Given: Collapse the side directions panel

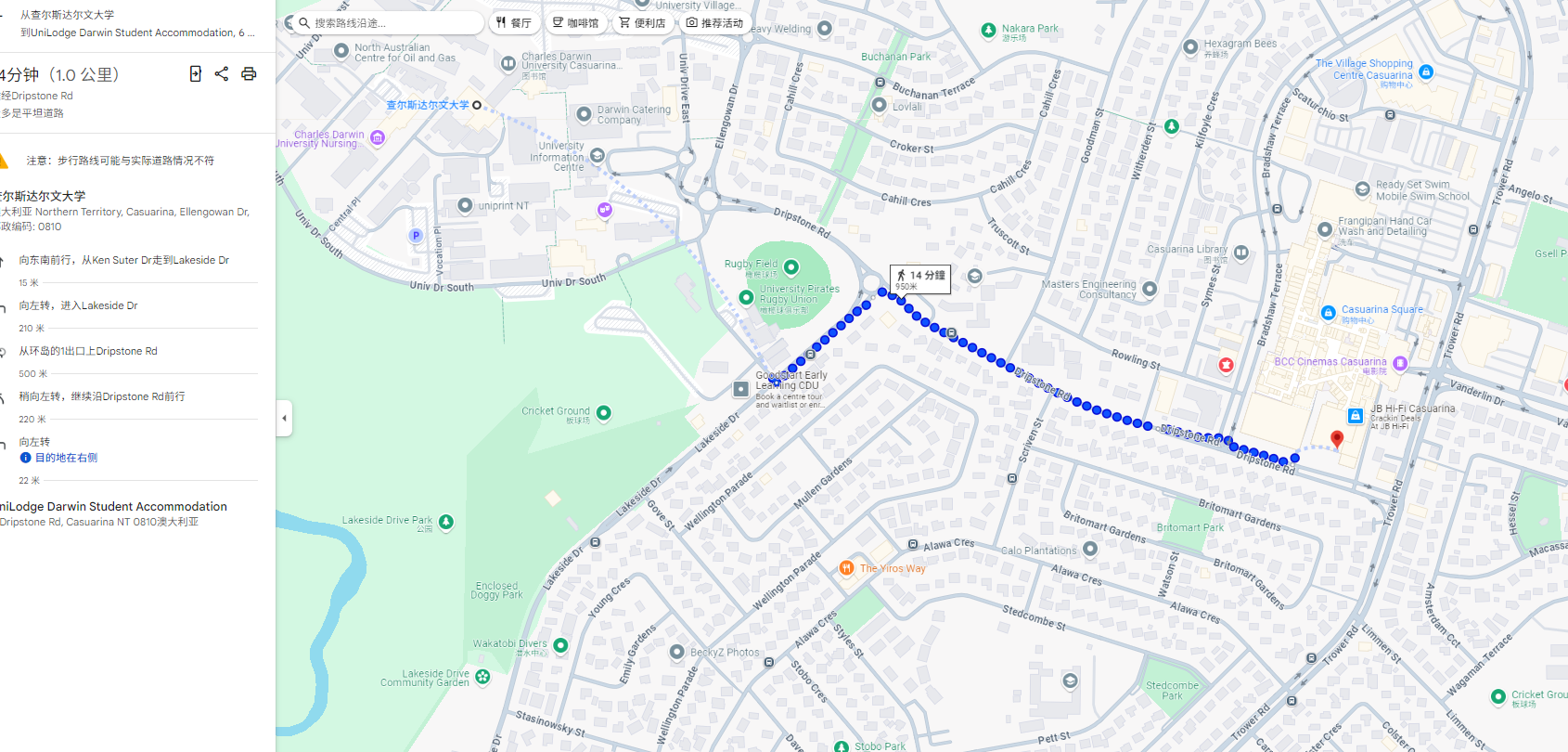Looking at the screenshot, I should click(284, 418).
